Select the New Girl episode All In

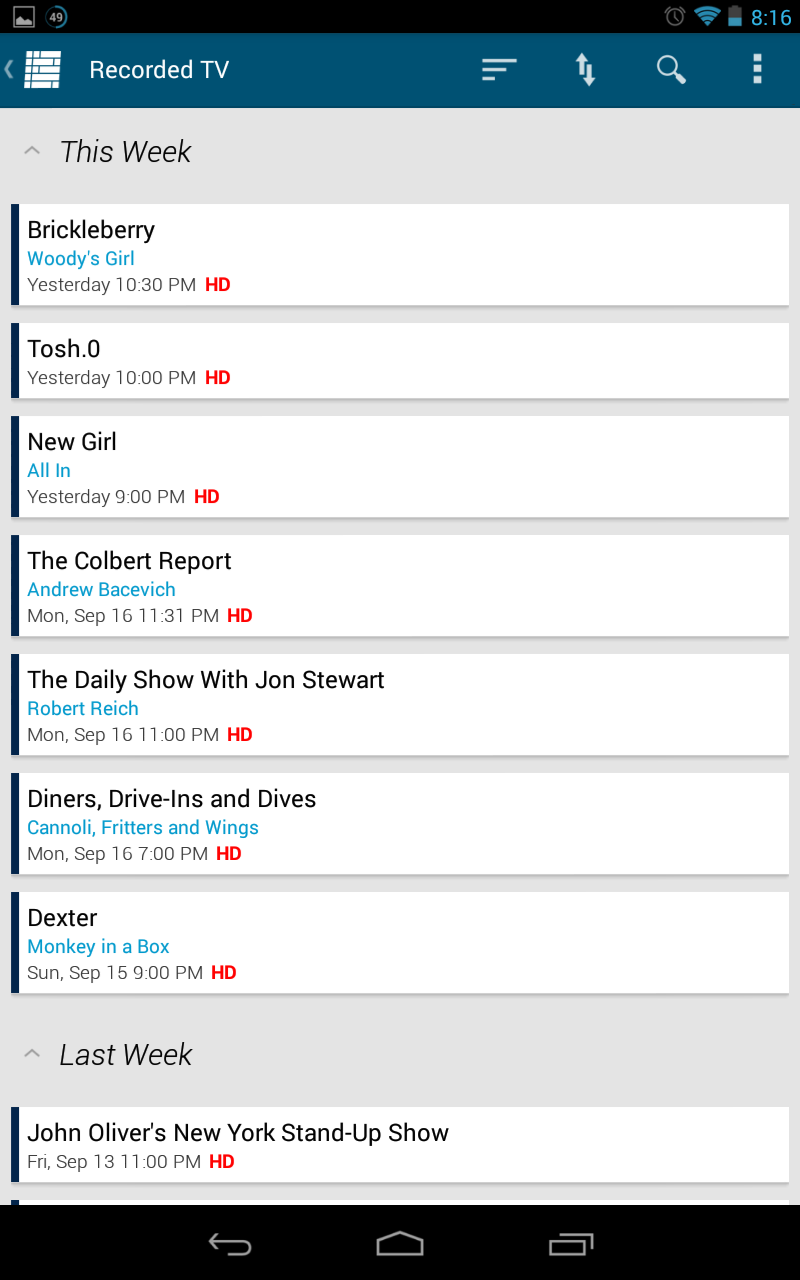[400, 466]
